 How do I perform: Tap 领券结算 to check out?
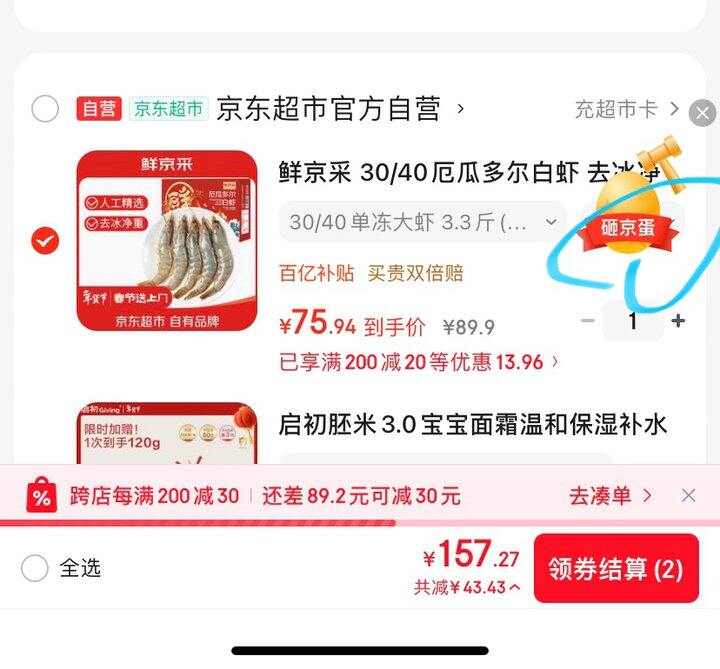615,569
